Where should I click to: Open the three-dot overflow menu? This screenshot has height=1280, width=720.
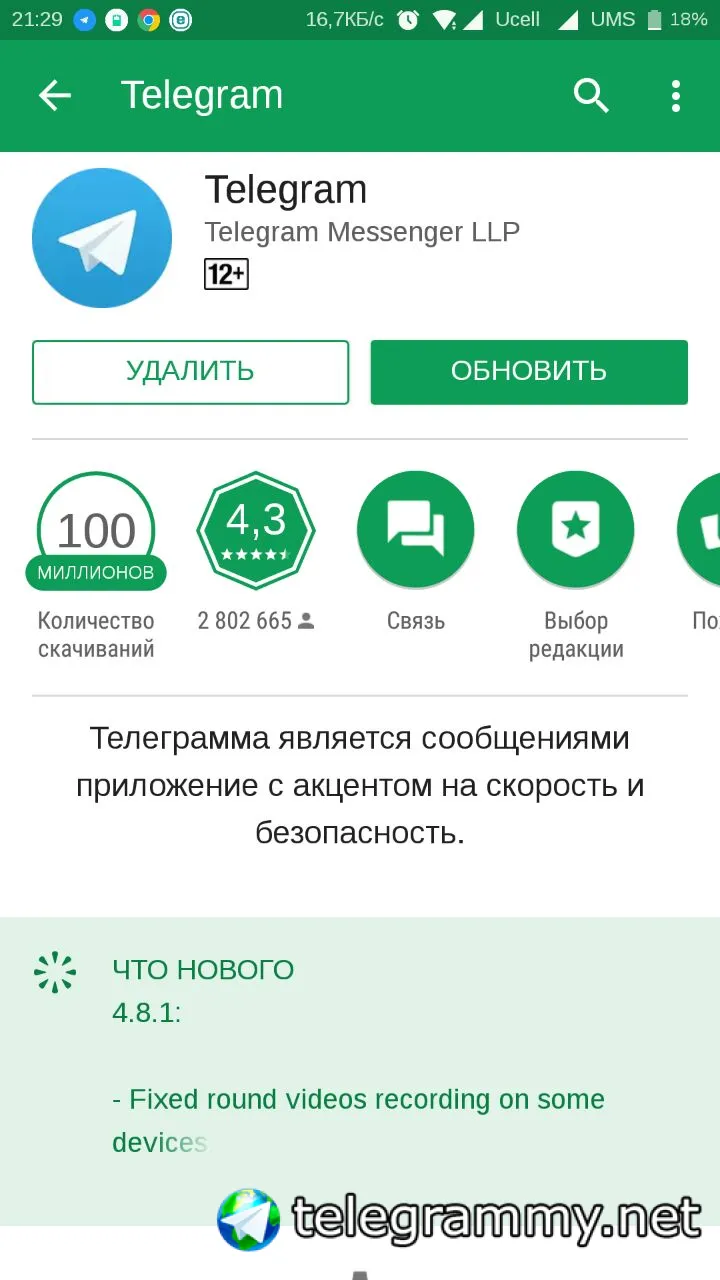(676, 96)
